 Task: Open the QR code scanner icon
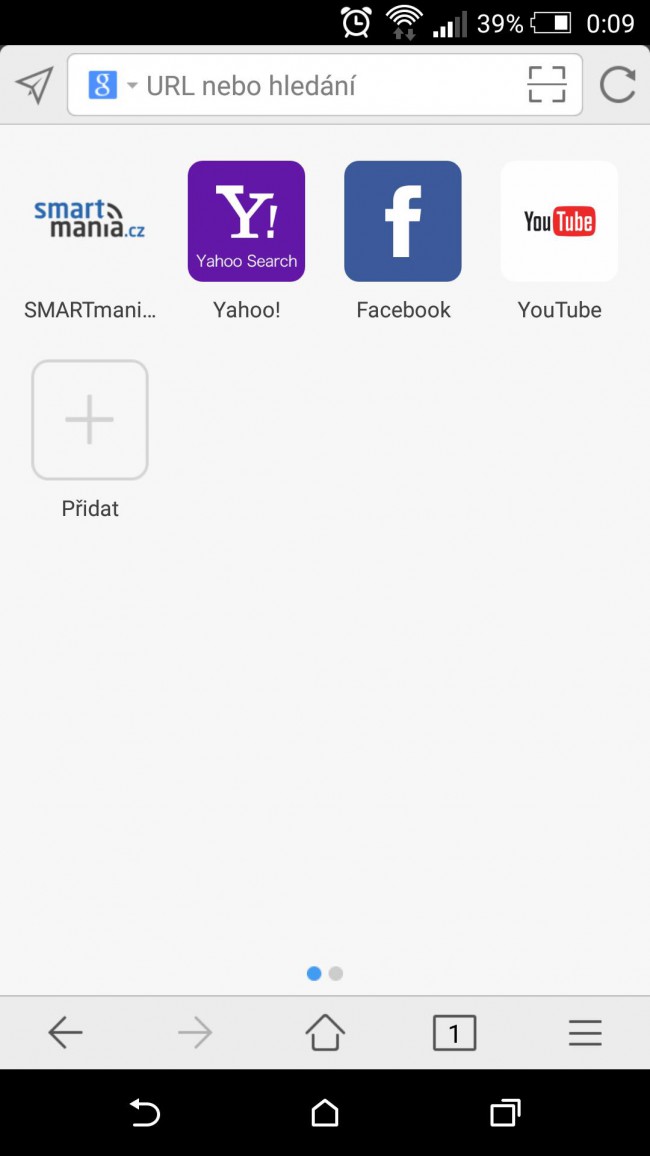tap(547, 85)
